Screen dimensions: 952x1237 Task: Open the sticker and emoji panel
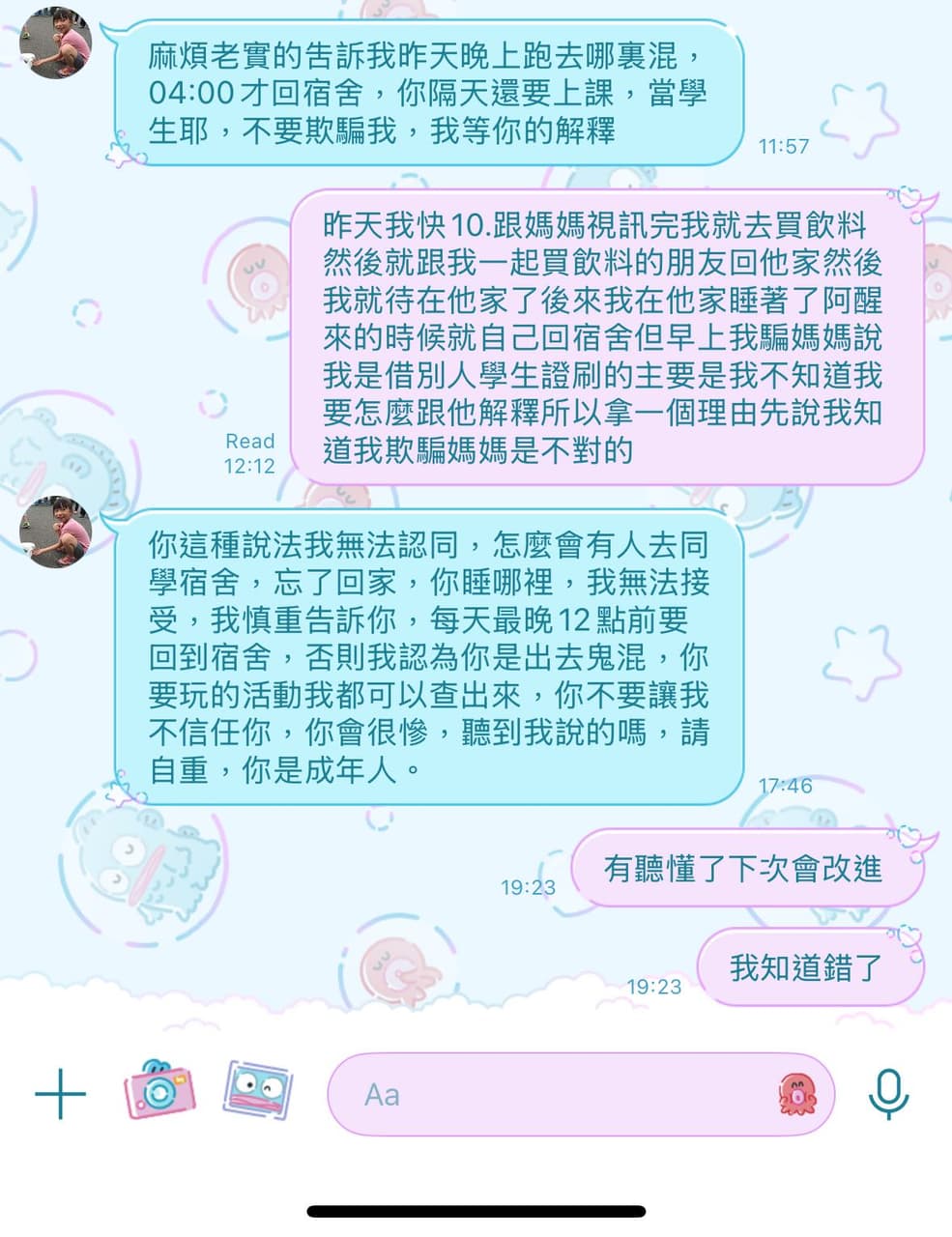(797, 1094)
